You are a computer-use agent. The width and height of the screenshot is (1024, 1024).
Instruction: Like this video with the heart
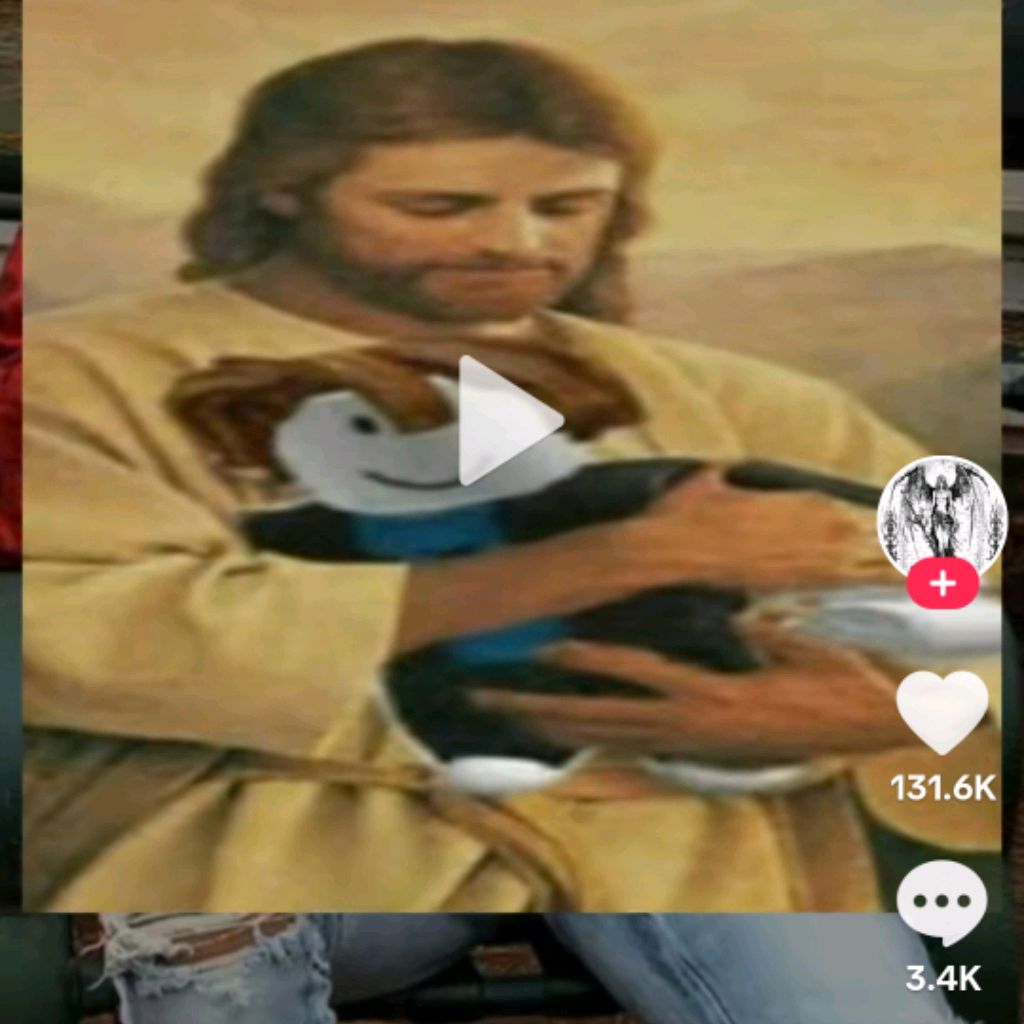(941, 712)
